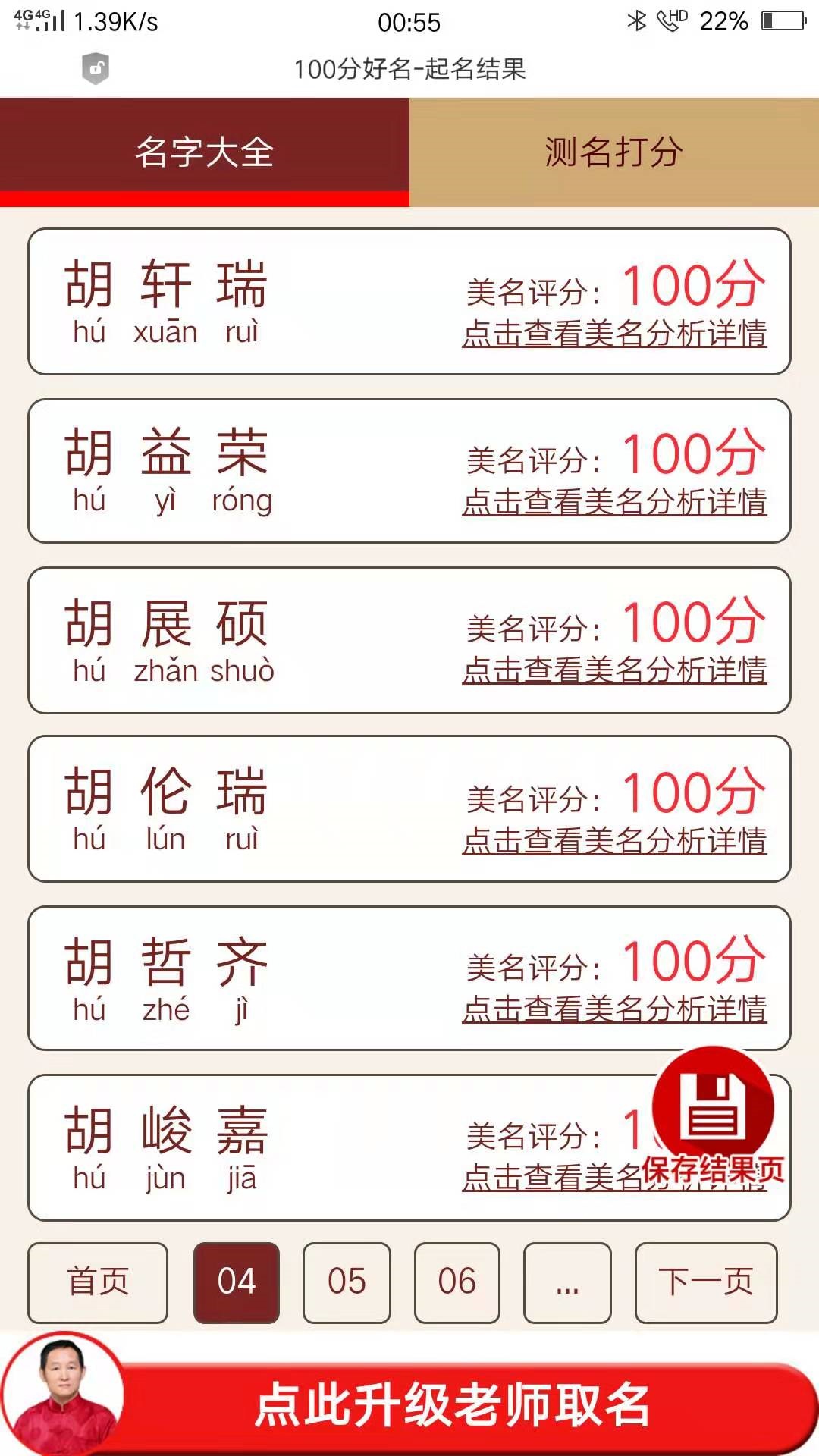
Task: Jump to page 06
Action: coord(457,1282)
